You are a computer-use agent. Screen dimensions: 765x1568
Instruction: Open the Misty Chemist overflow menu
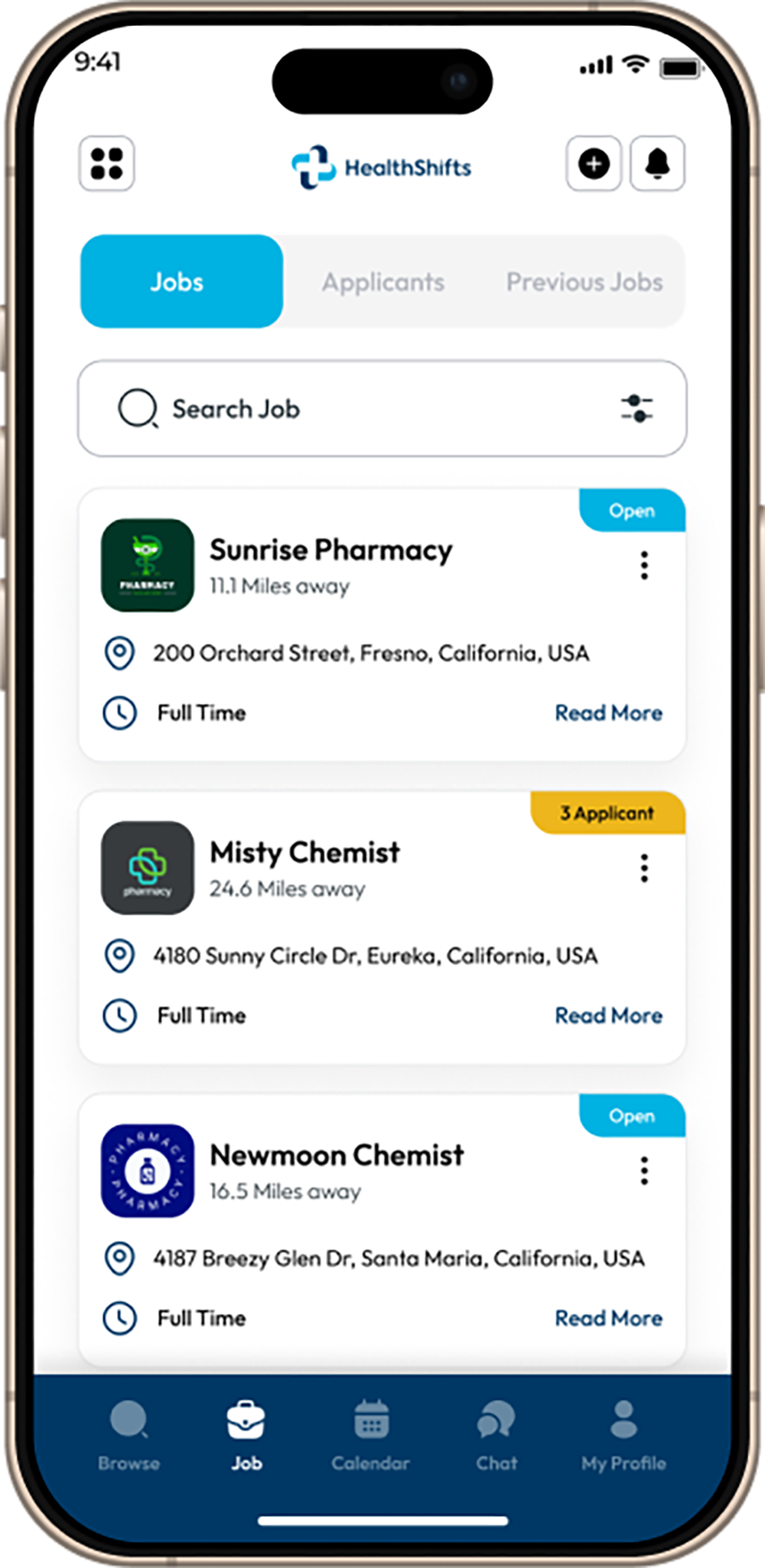644,868
